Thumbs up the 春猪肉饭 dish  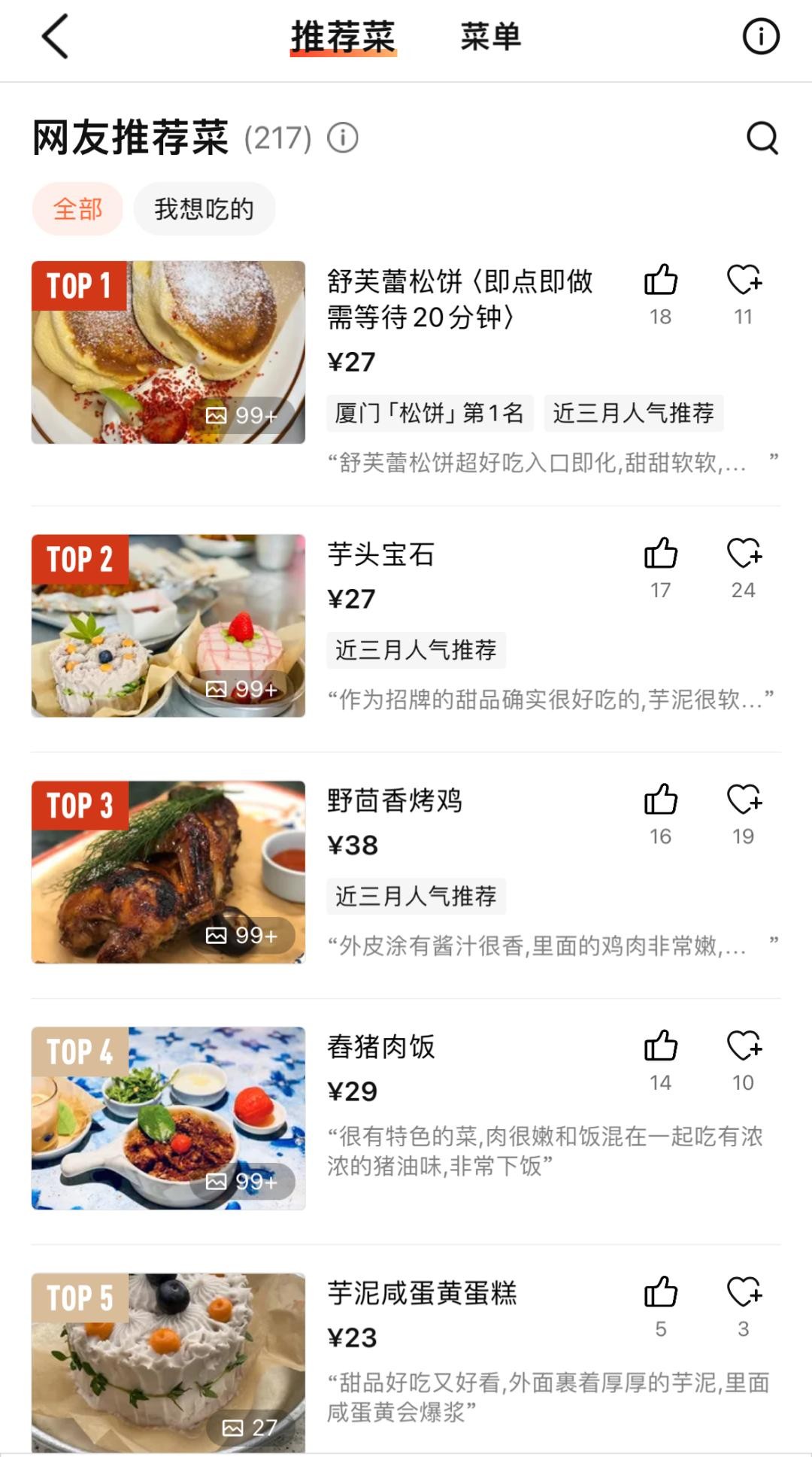[661, 1046]
